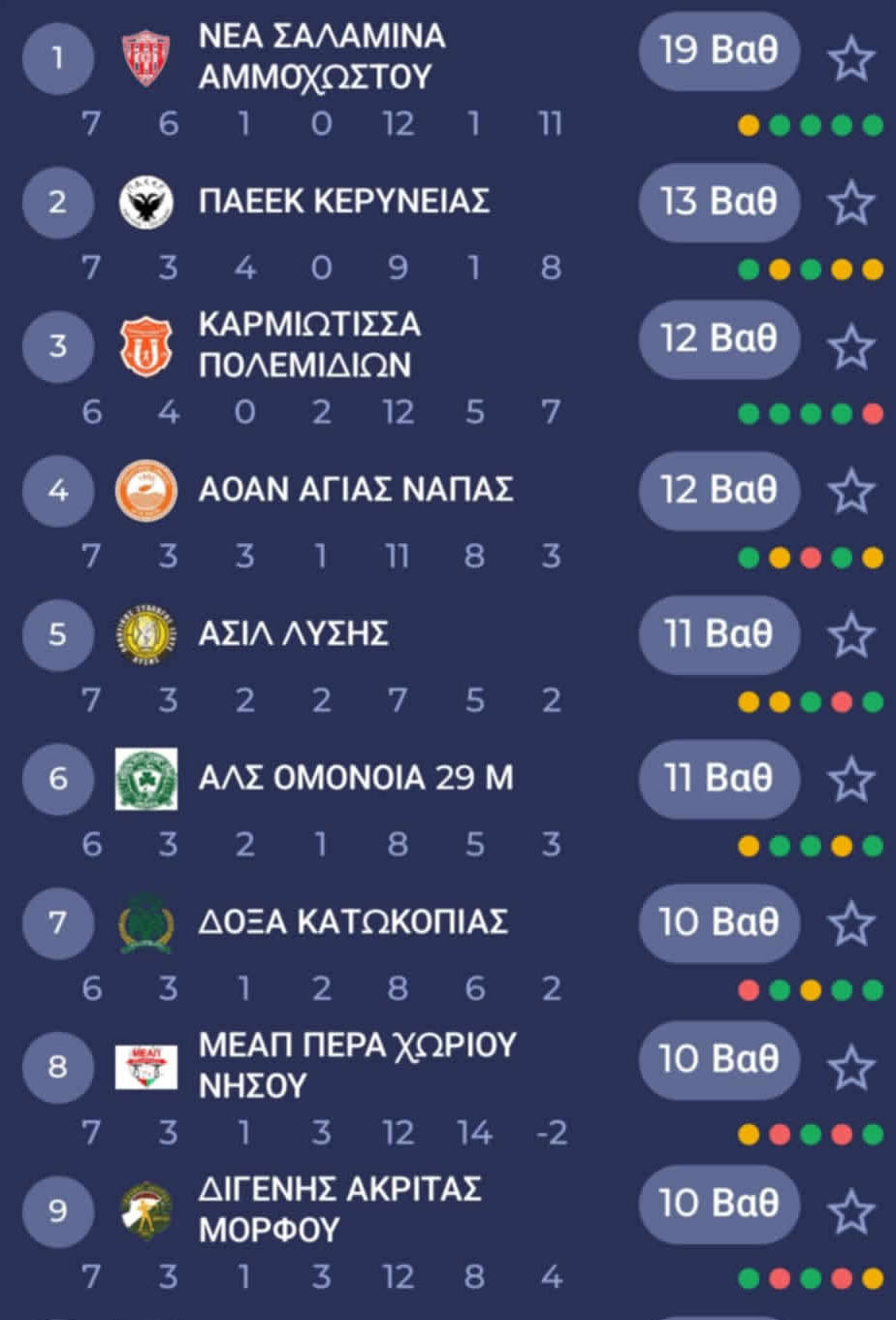896x1320 pixels.
Task: Open the ΚΑΡΜΙΩΤΙΣΣΑ ΠΟΛΕΜΙΔΙΩΝ team row
Action: (x=308, y=344)
